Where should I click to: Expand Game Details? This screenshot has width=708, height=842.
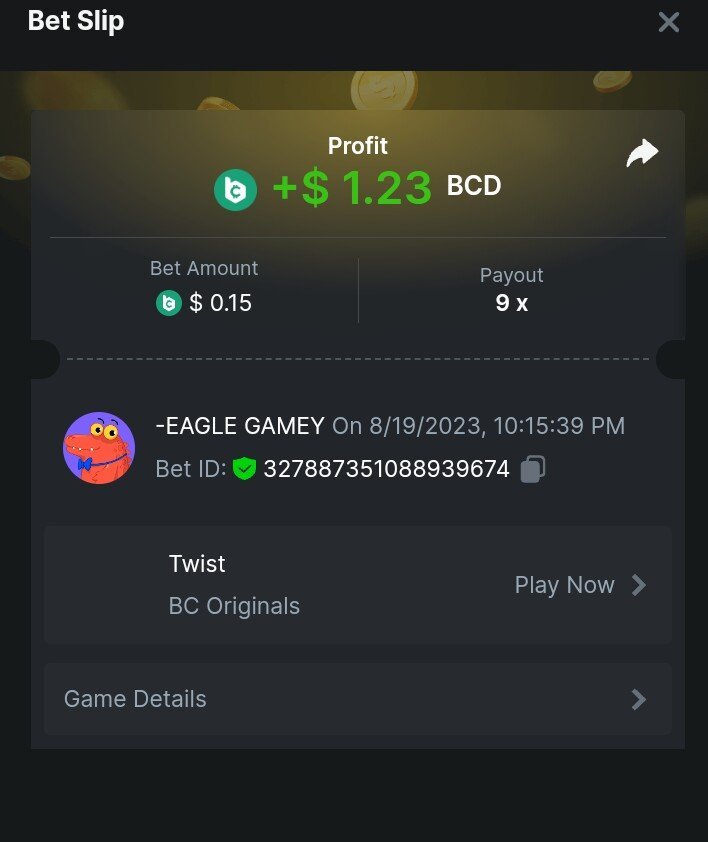point(357,699)
